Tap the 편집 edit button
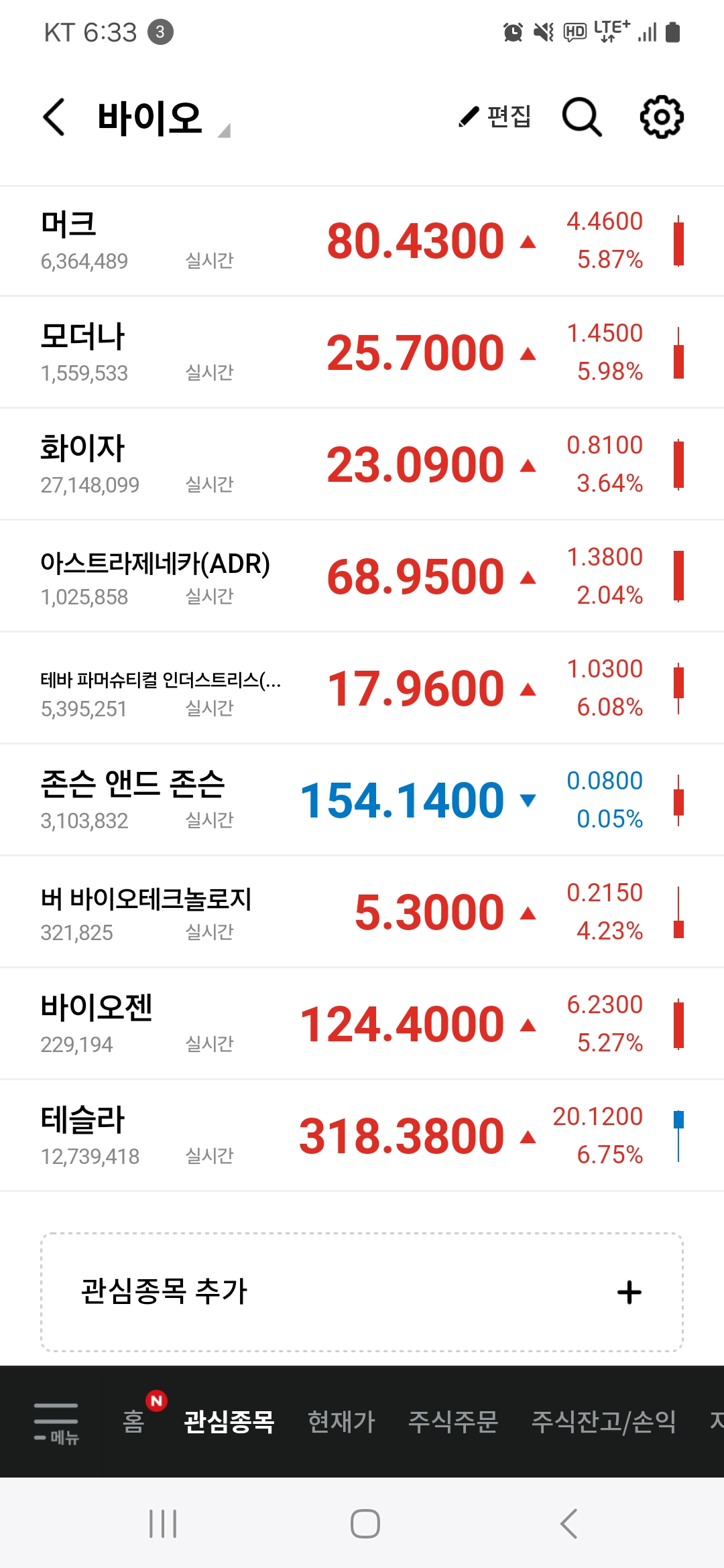The image size is (724, 1568). pyautogui.click(x=495, y=117)
